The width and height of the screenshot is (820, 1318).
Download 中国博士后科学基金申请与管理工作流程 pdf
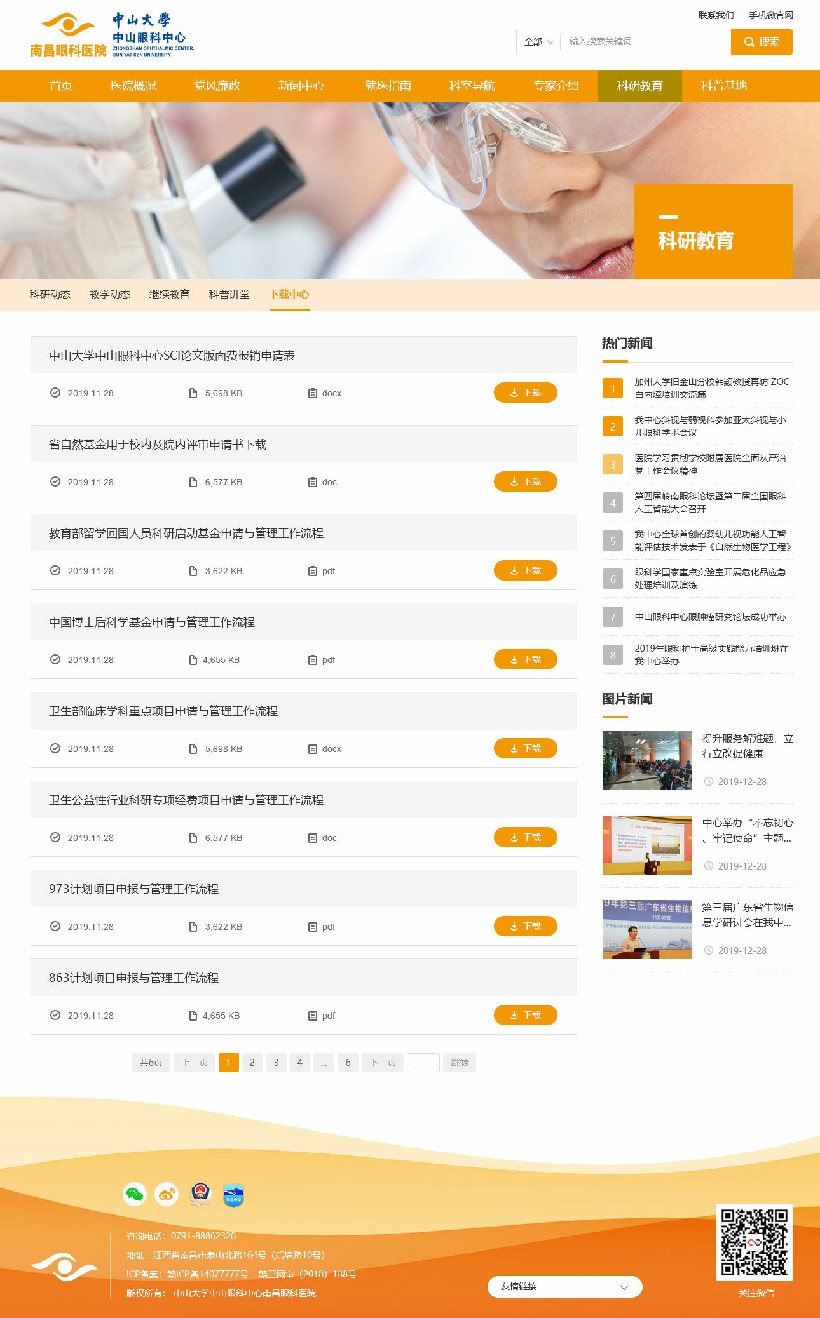coord(525,660)
